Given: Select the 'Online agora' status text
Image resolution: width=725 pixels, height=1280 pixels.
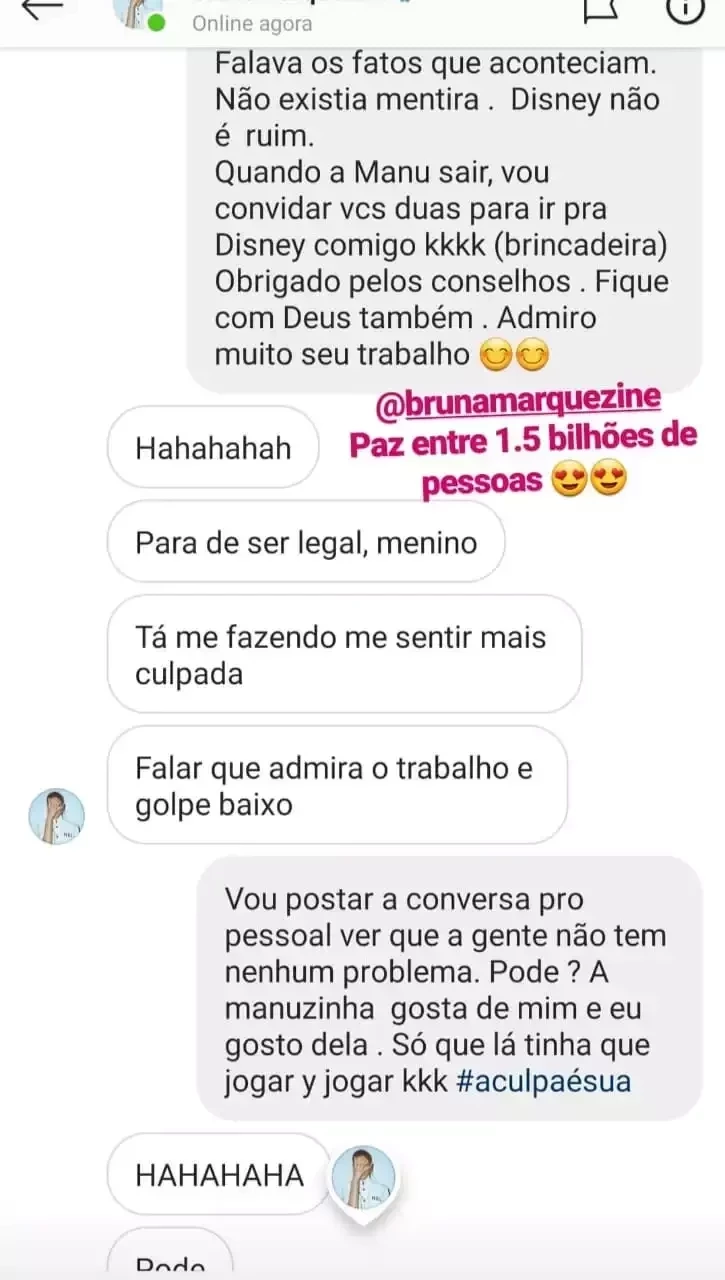Looking at the screenshot, I should click(x=250, y=25).
